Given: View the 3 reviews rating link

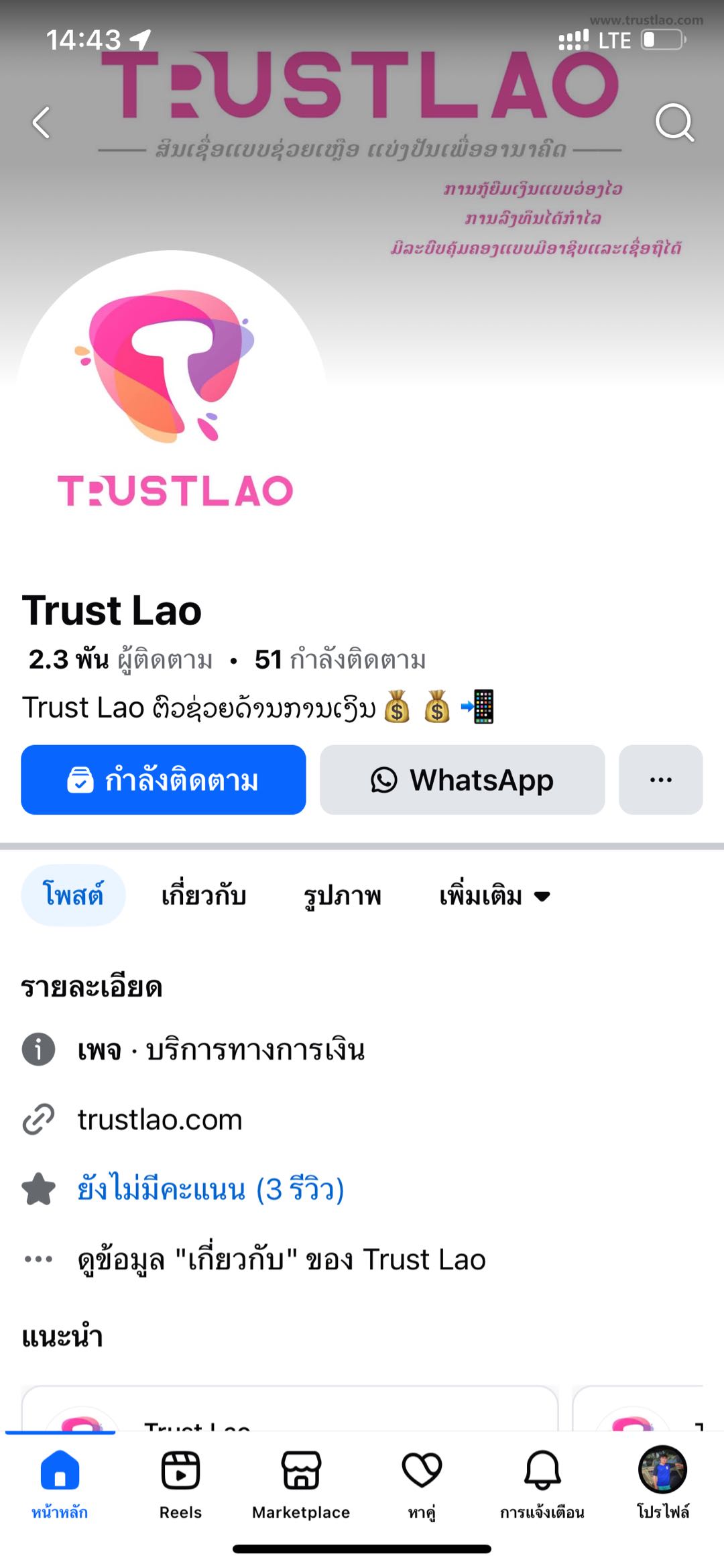Looking at the screenshot, I should (210, 1189).
